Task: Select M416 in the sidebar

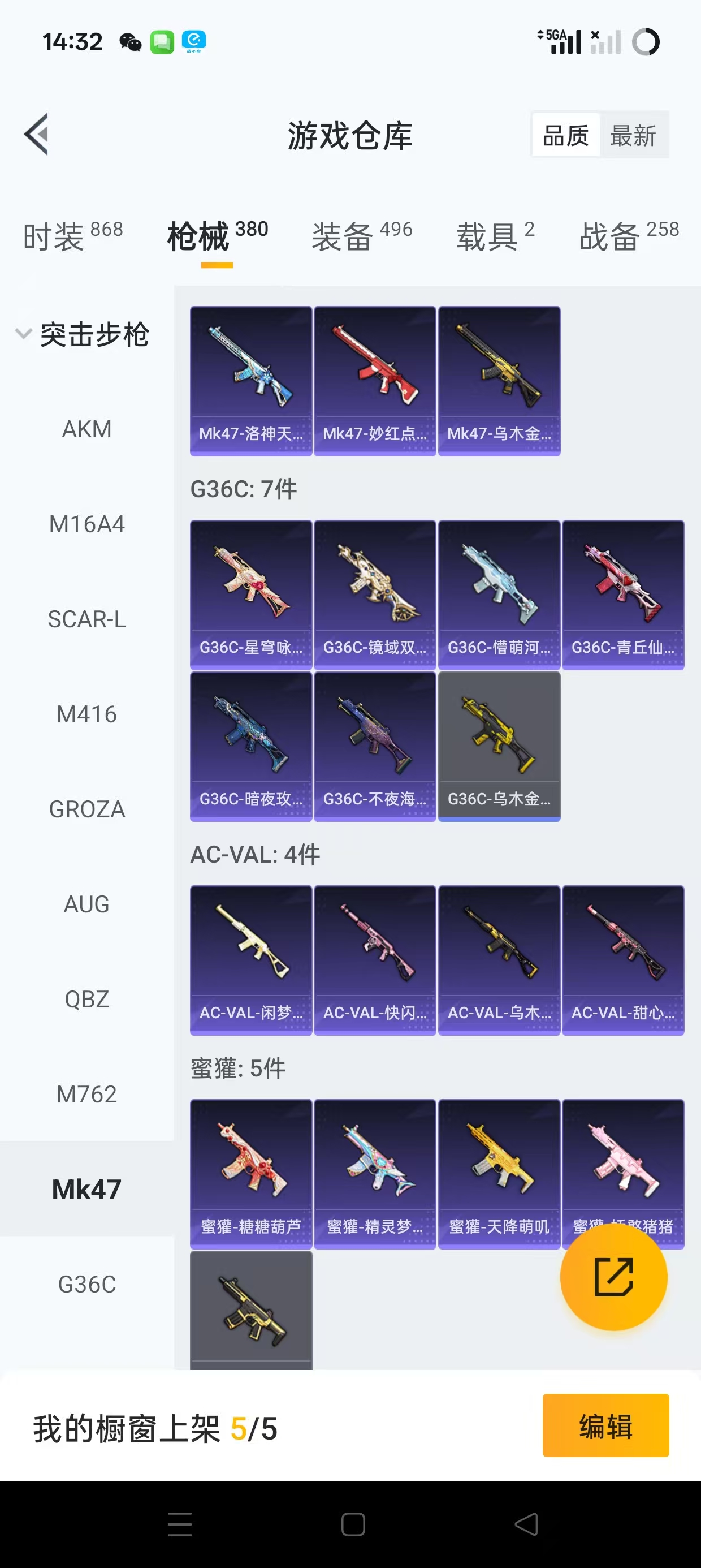Action: pyautogui.click(x=86, y=714)
